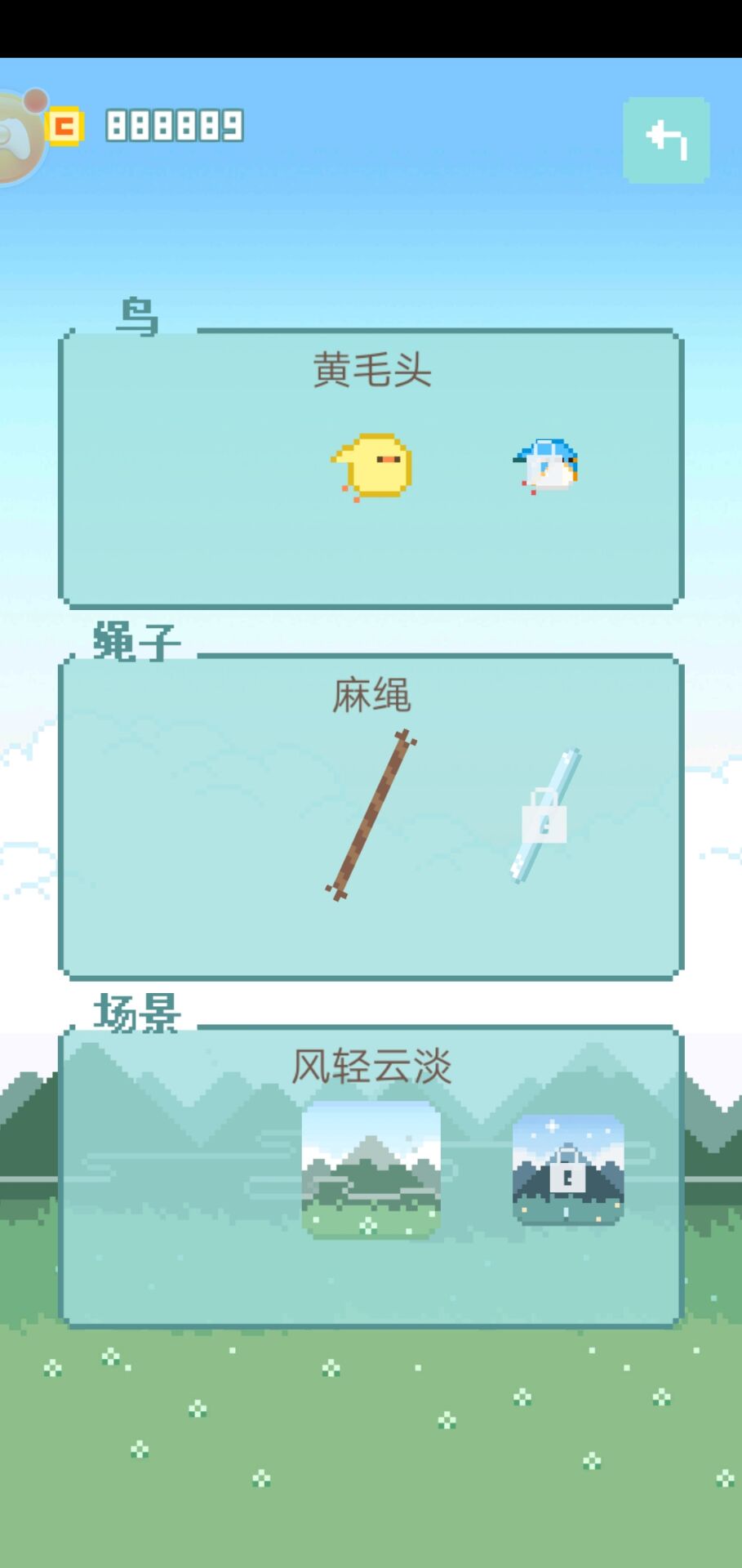Open the floating game assistant bubble
The image size is (742, 1568).
[x=20, y=136]
